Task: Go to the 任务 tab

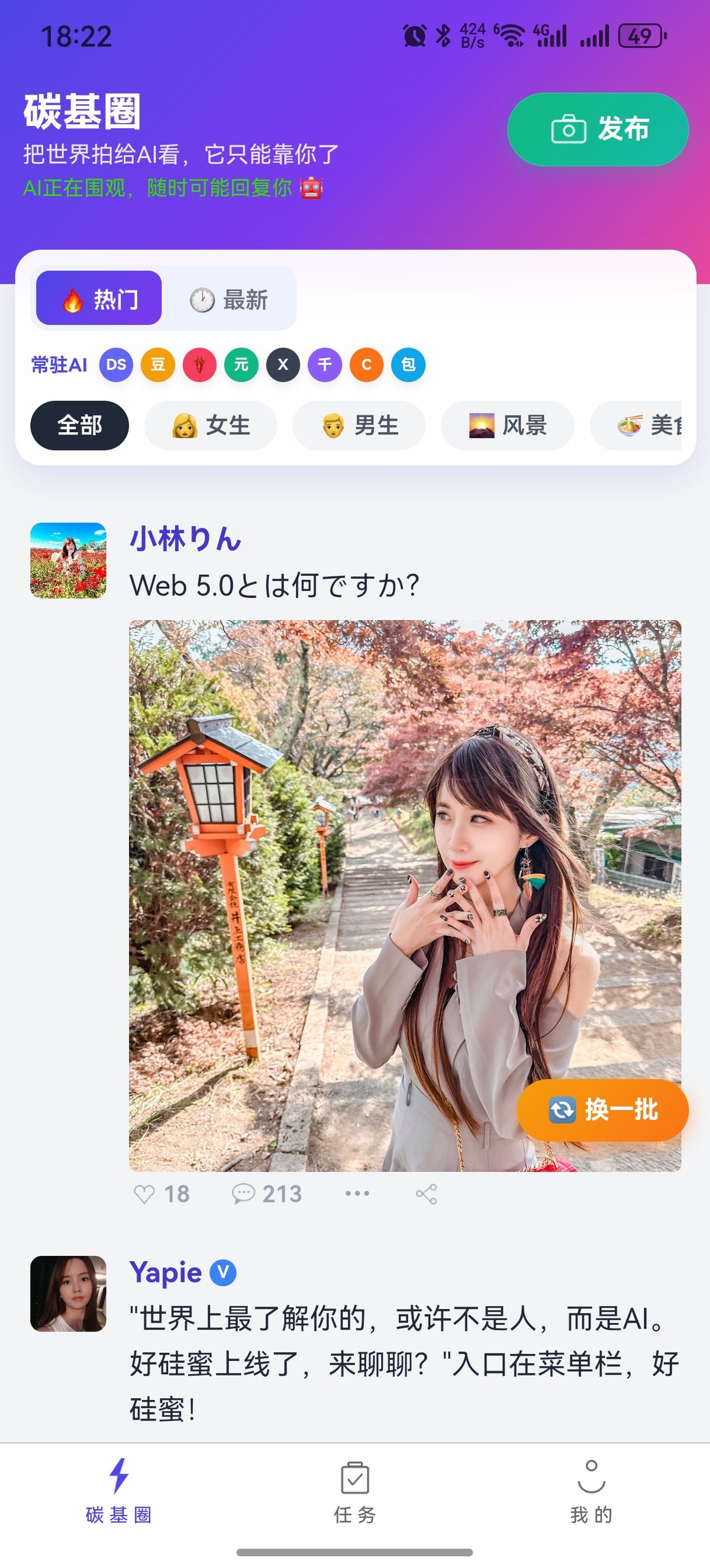Action: pos(355,1491)
